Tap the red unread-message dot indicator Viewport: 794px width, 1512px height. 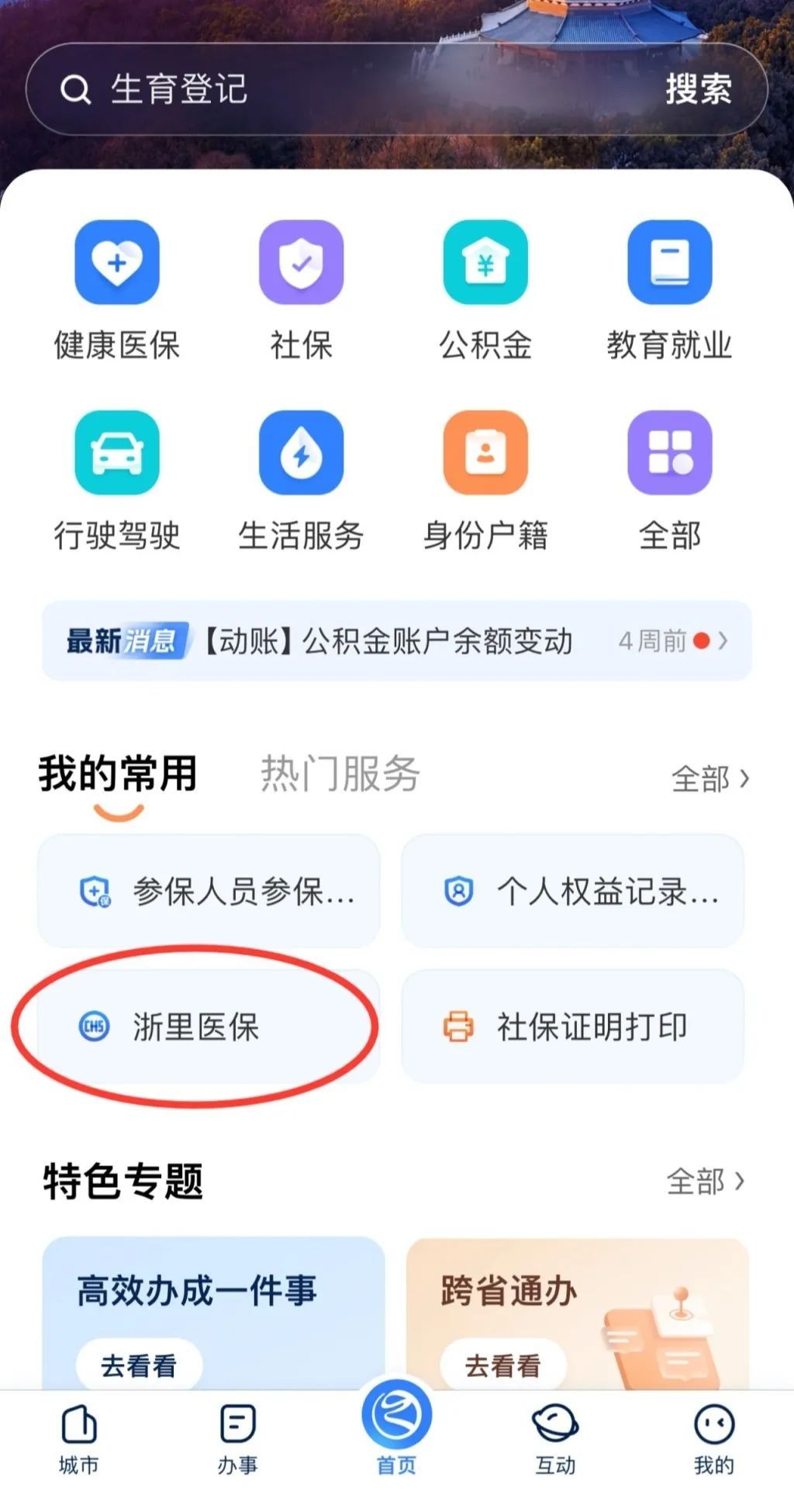tap(703, 642)
